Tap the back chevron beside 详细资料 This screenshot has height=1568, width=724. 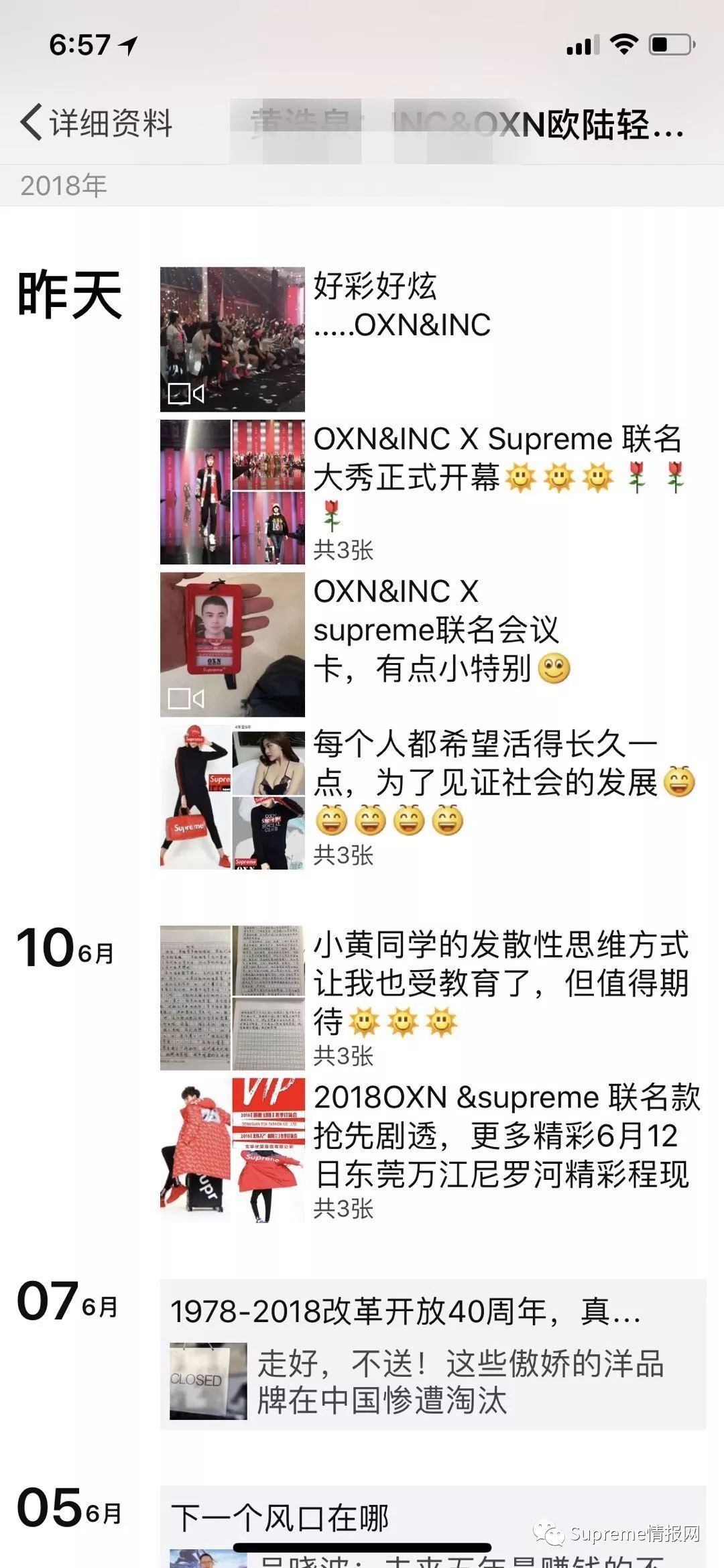pos(31,122)
